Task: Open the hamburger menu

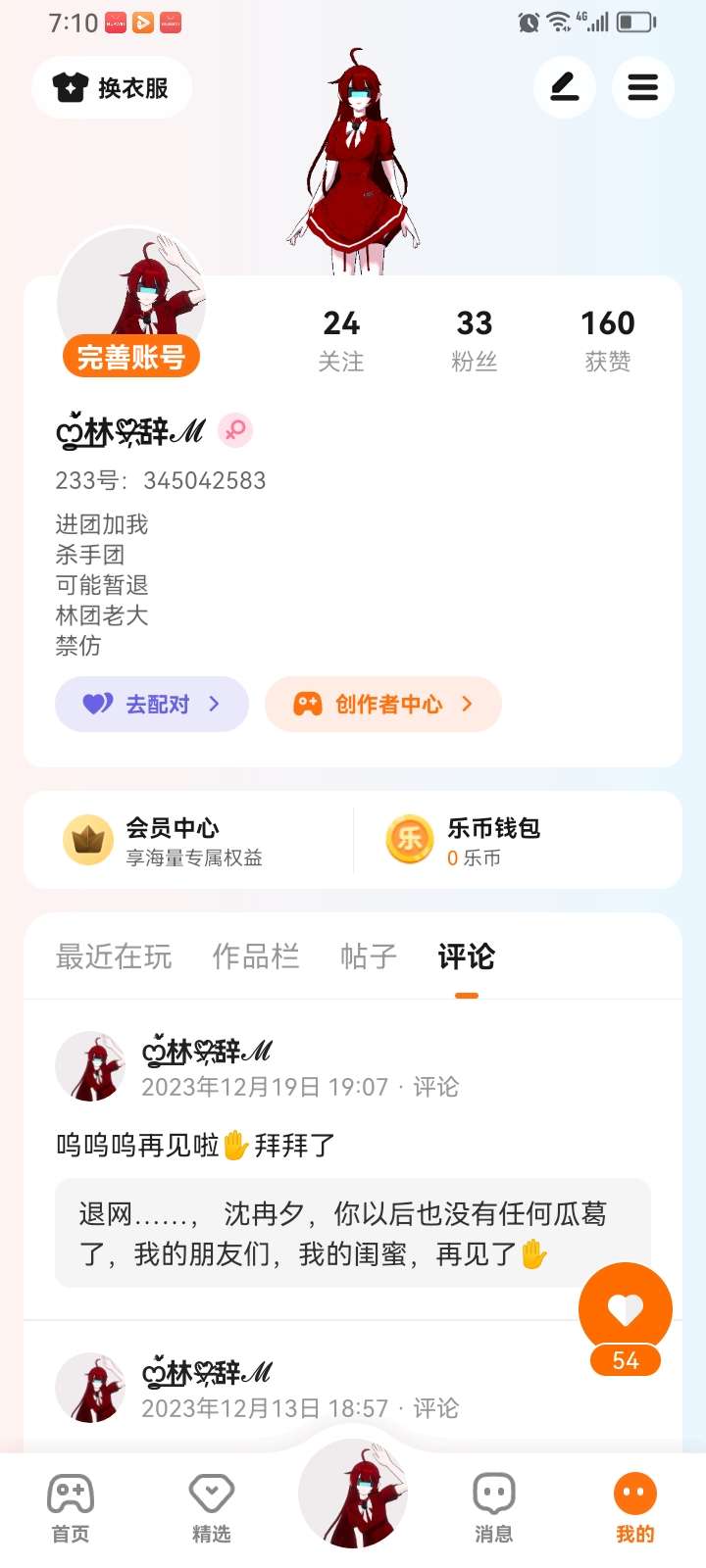Action: click(x=643, y=88)
